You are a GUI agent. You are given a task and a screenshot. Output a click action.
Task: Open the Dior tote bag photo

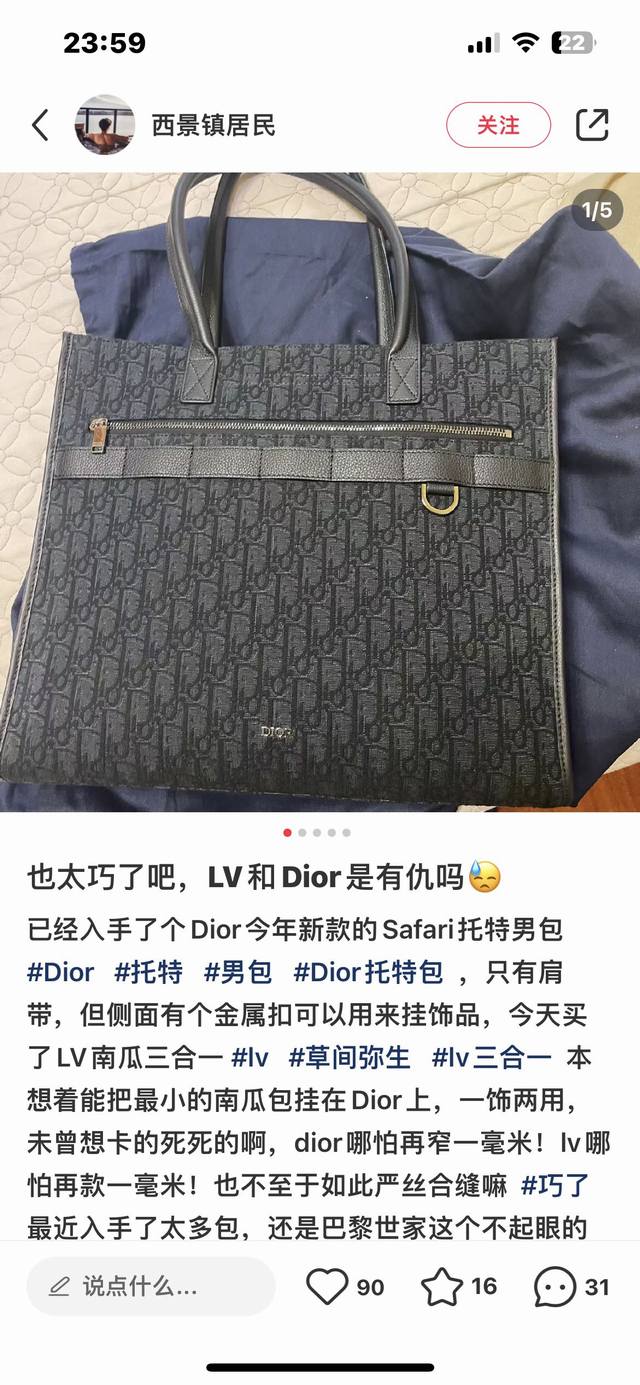click(320, 490)
